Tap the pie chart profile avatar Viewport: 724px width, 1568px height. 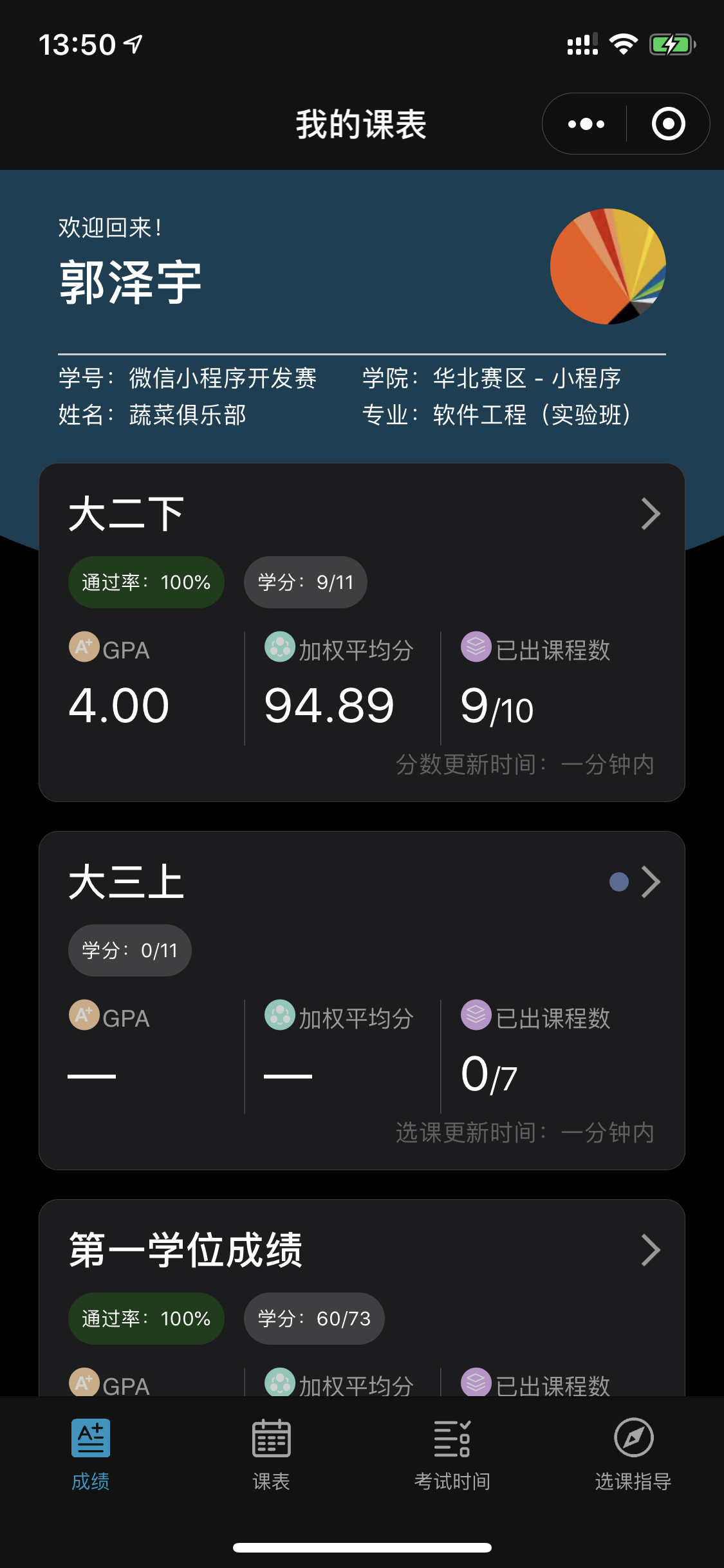608,266
